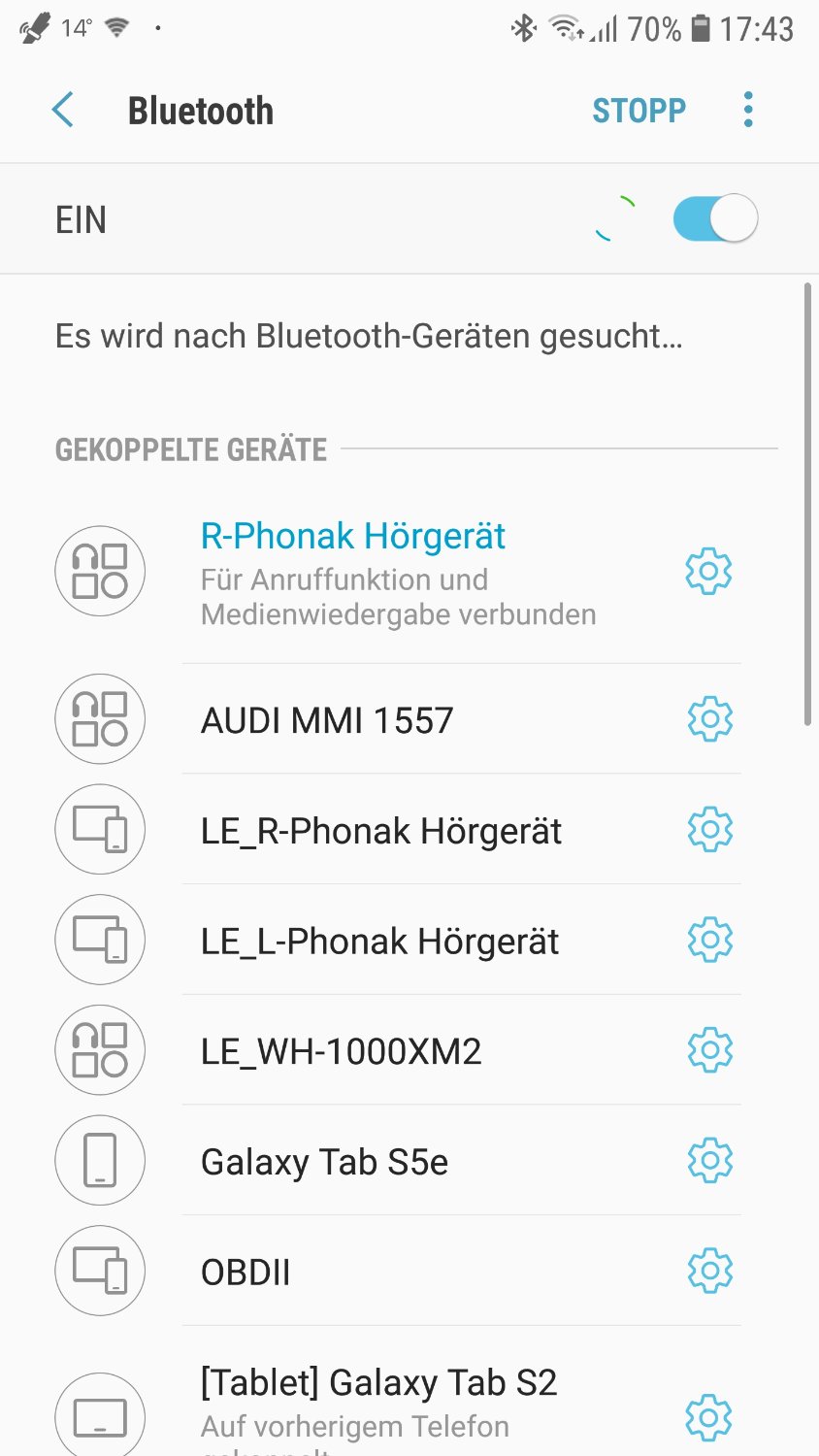Open settings gear for LE_R-Phonak Hörgerät
This screenshot has width=819, height=1456.
[709, 829]
